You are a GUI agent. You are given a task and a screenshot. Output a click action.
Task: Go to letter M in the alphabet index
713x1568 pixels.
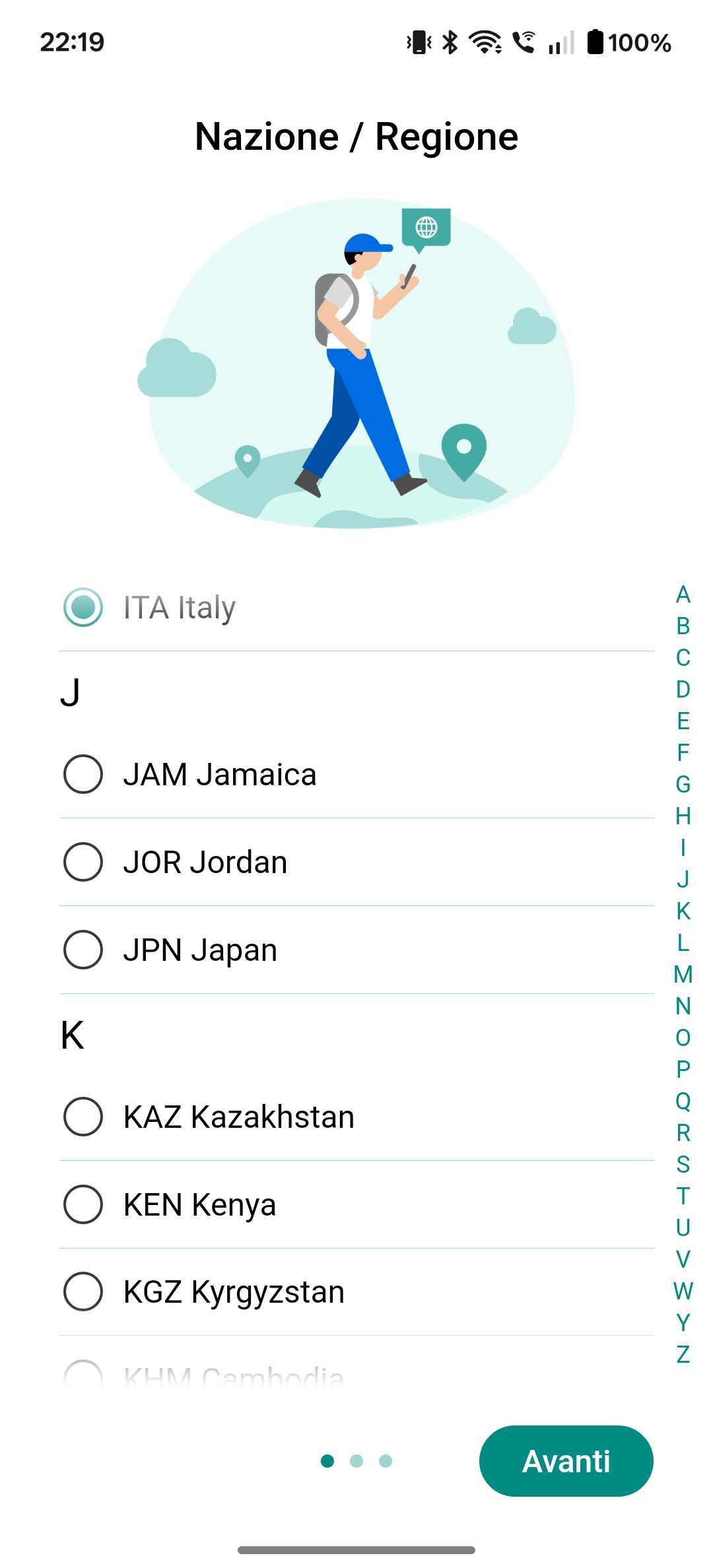point(683,975)
